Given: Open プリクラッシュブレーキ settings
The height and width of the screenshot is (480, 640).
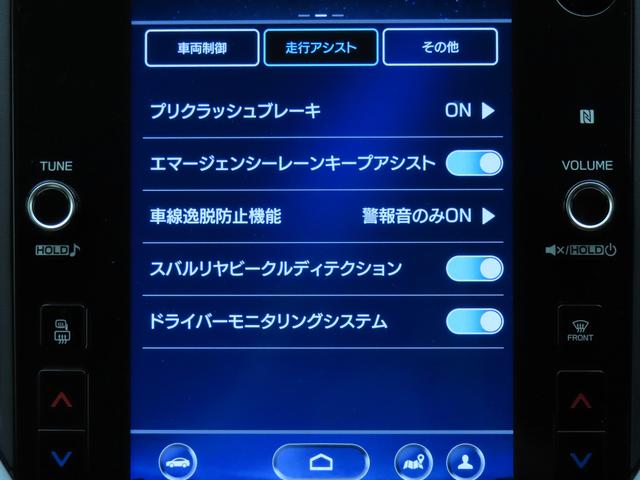Looking at the screenshot, I should (469, 111).
